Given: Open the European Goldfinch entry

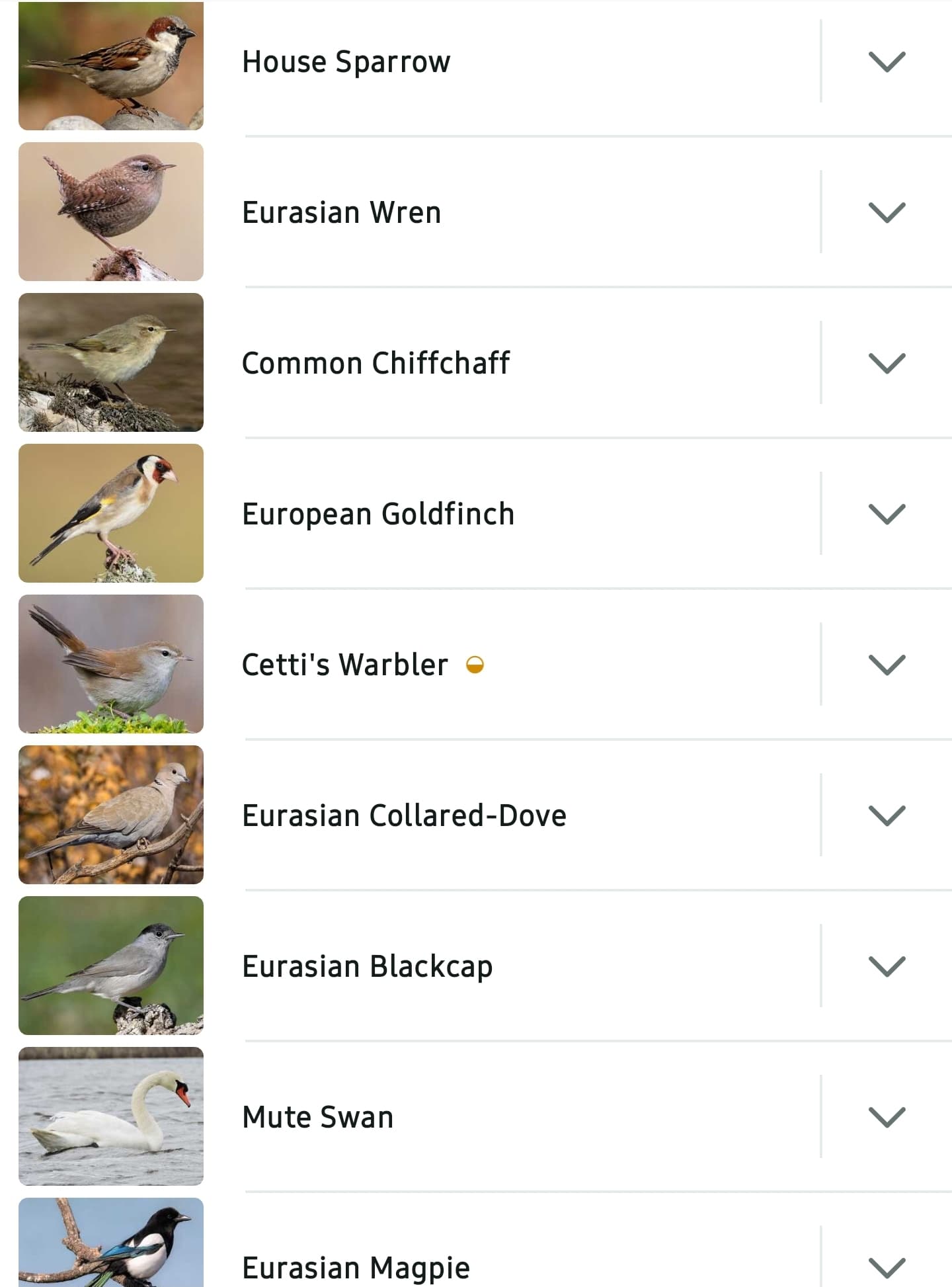Looking at the screenshot, I should click(378, 514).
